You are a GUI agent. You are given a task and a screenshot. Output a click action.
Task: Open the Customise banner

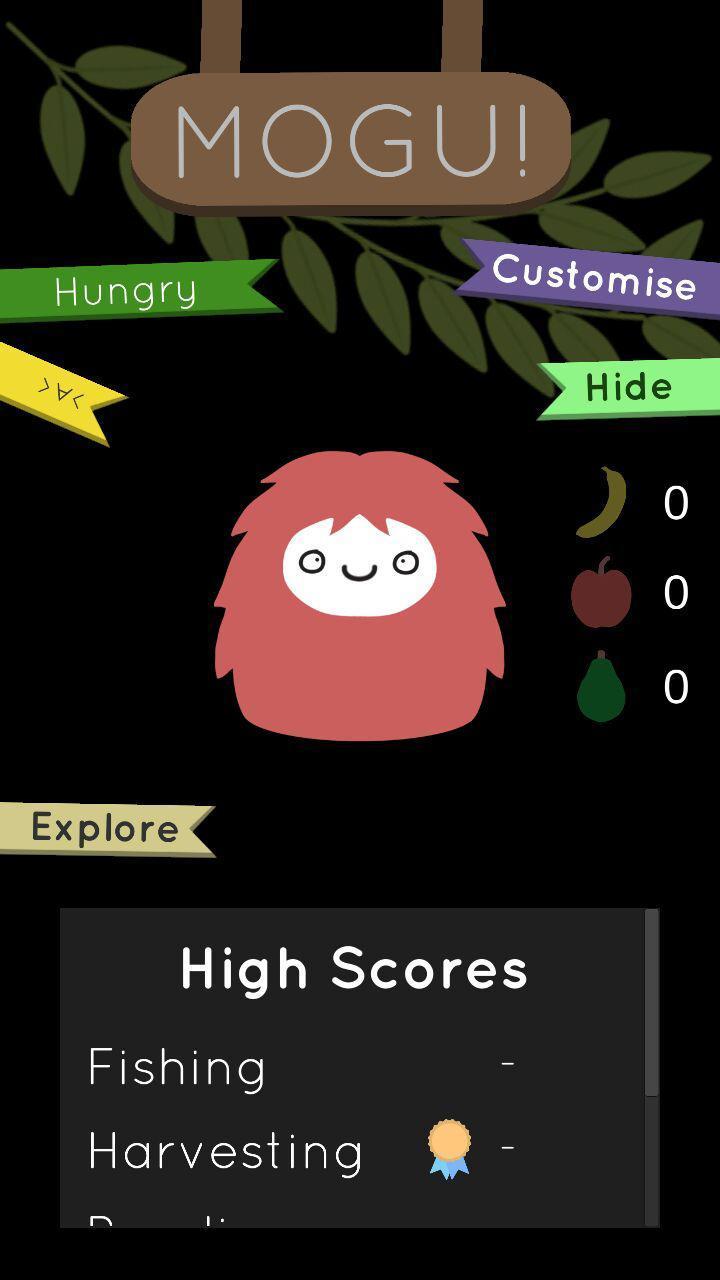point(594,276)
